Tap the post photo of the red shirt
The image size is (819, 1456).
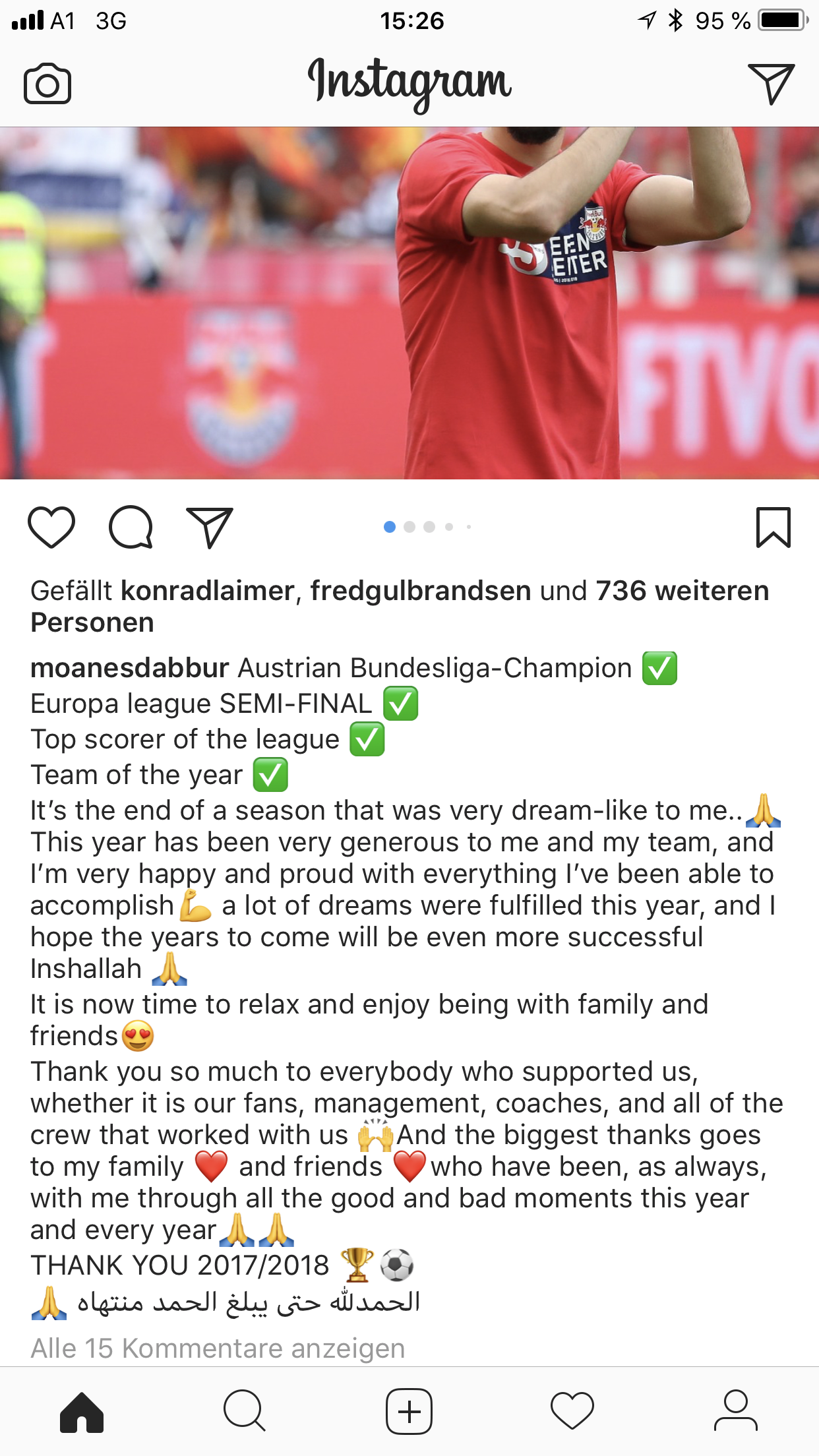(409, 303)
